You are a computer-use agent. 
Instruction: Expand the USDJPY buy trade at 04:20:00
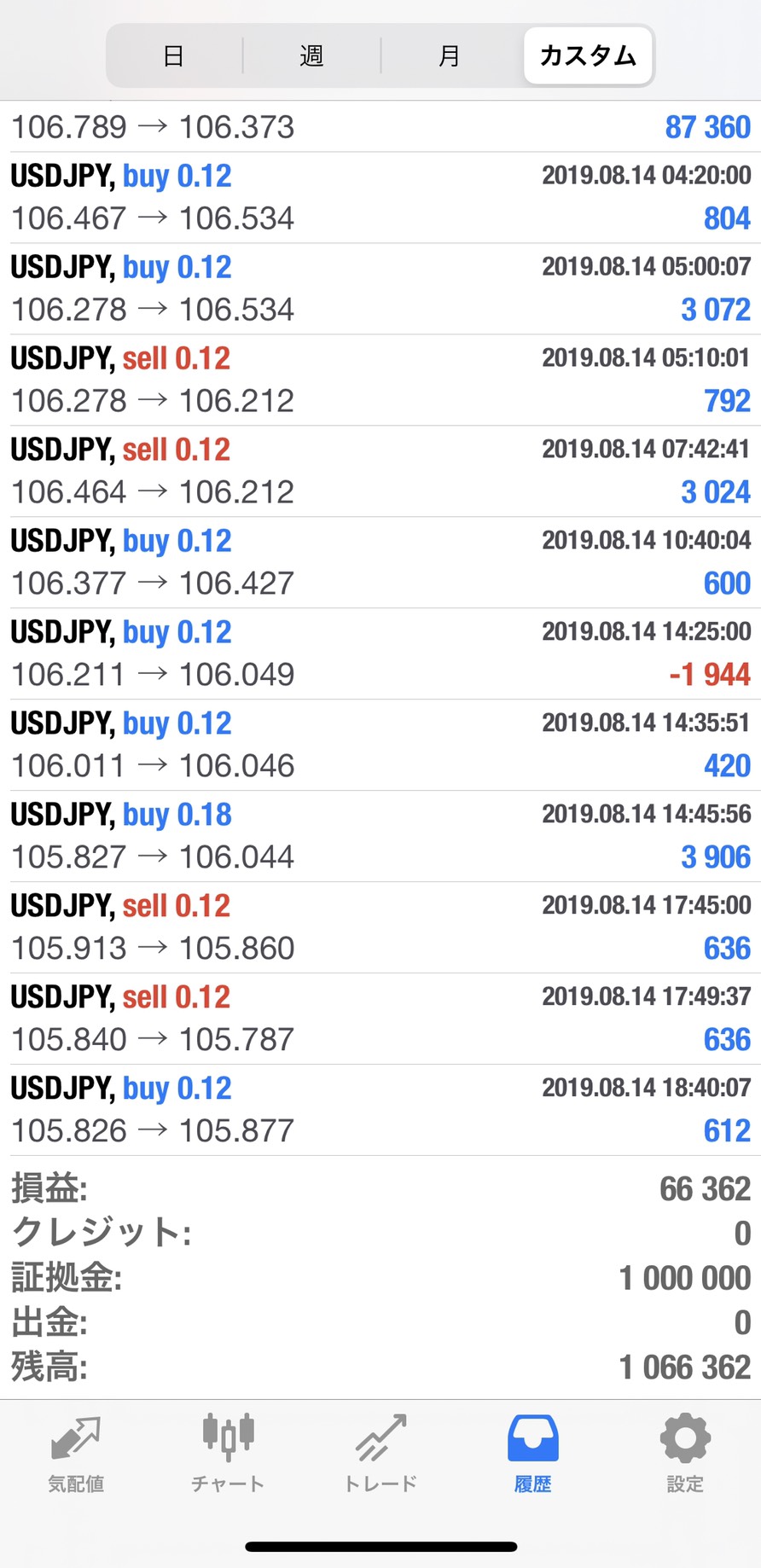[380, 198]
